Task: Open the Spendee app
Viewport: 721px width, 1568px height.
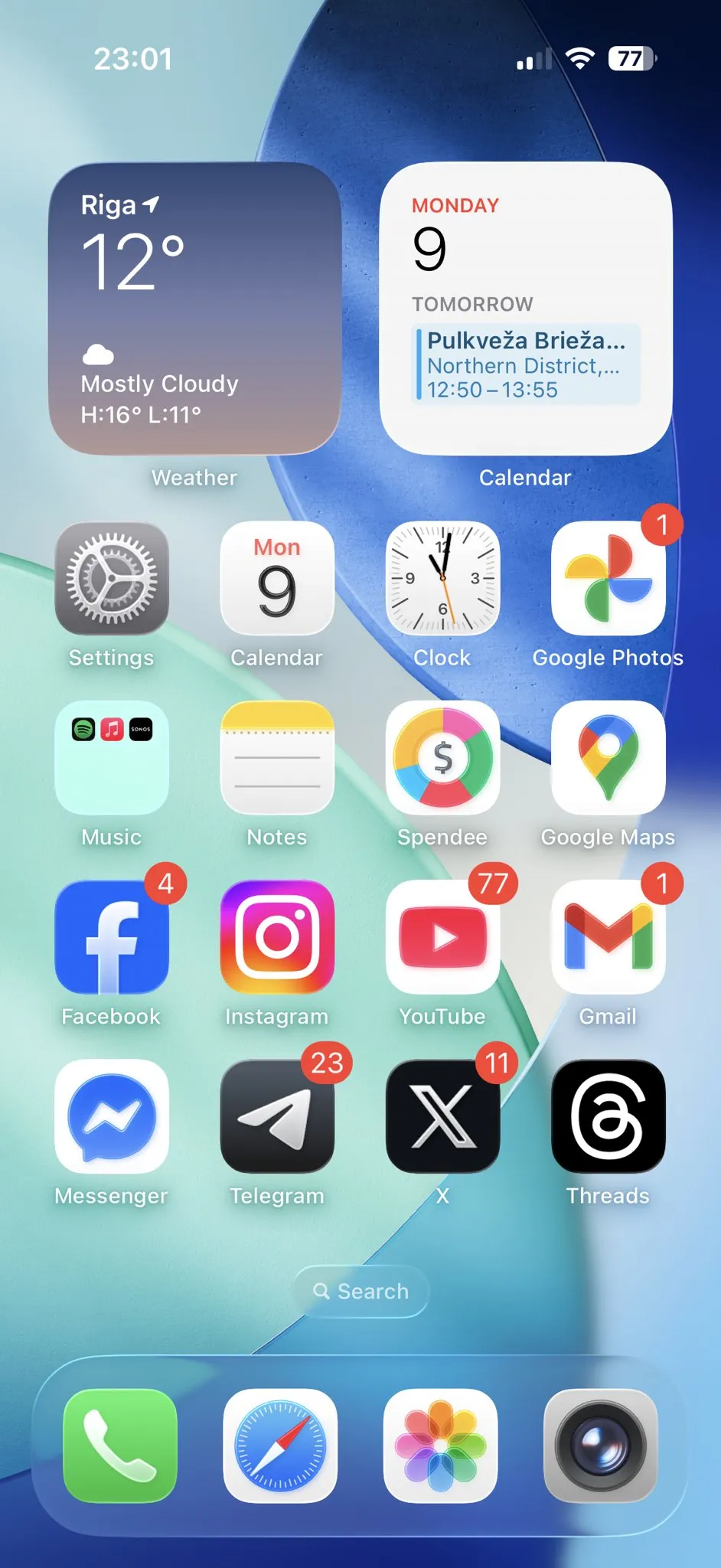Action: (442, 758)
